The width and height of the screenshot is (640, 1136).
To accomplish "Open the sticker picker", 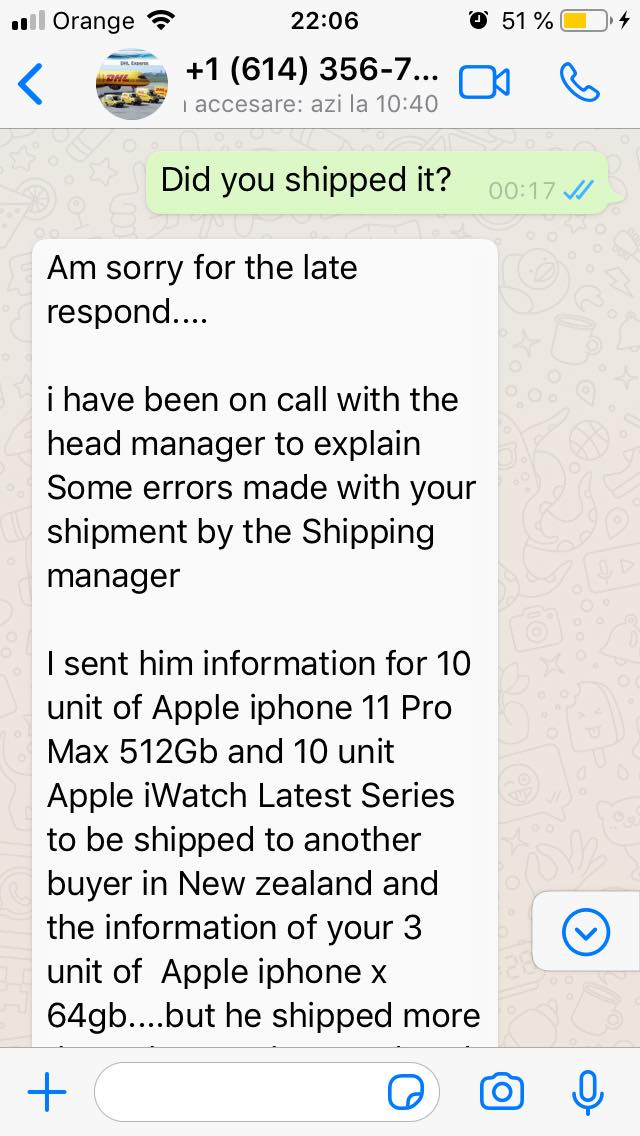I will (x=407, y=1092).
